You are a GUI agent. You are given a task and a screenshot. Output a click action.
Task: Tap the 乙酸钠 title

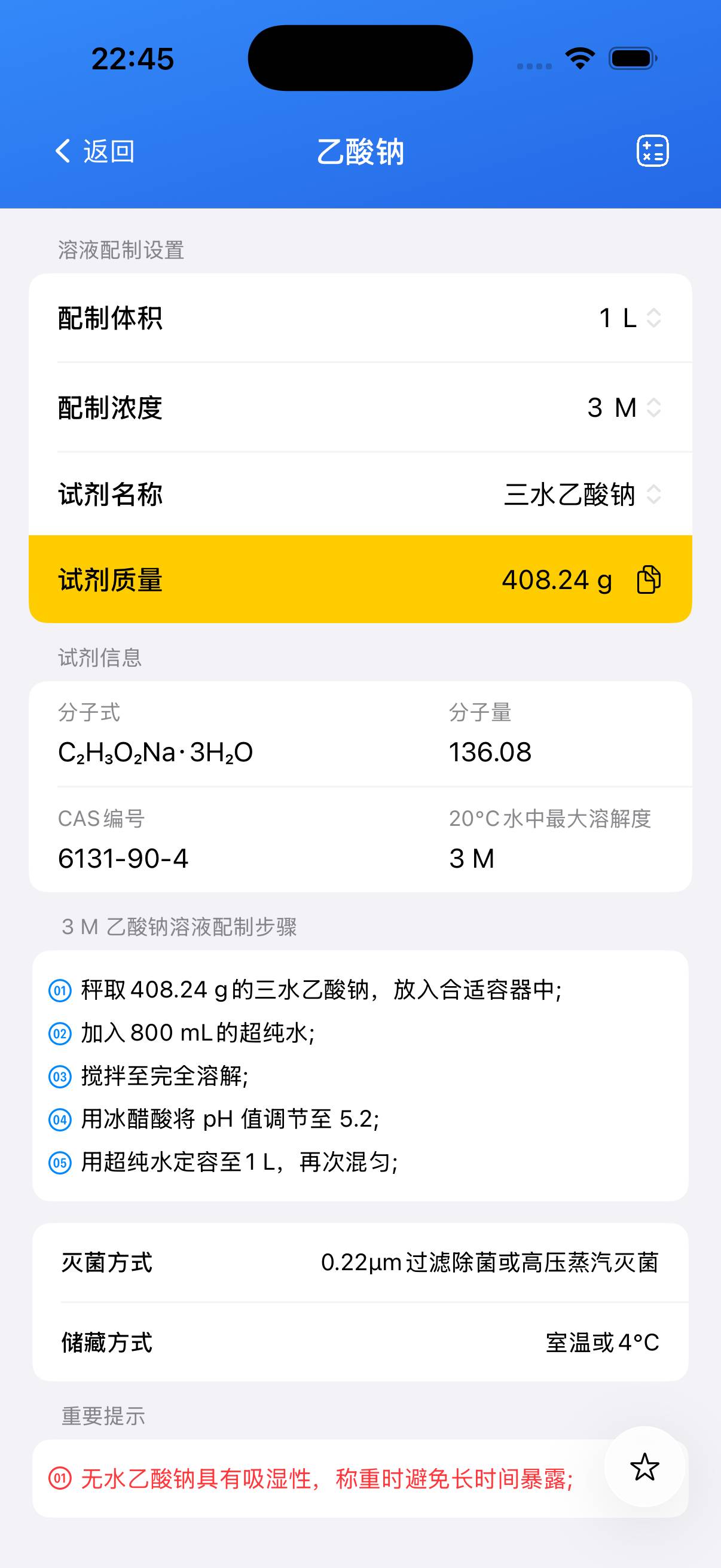coord(360,151)
